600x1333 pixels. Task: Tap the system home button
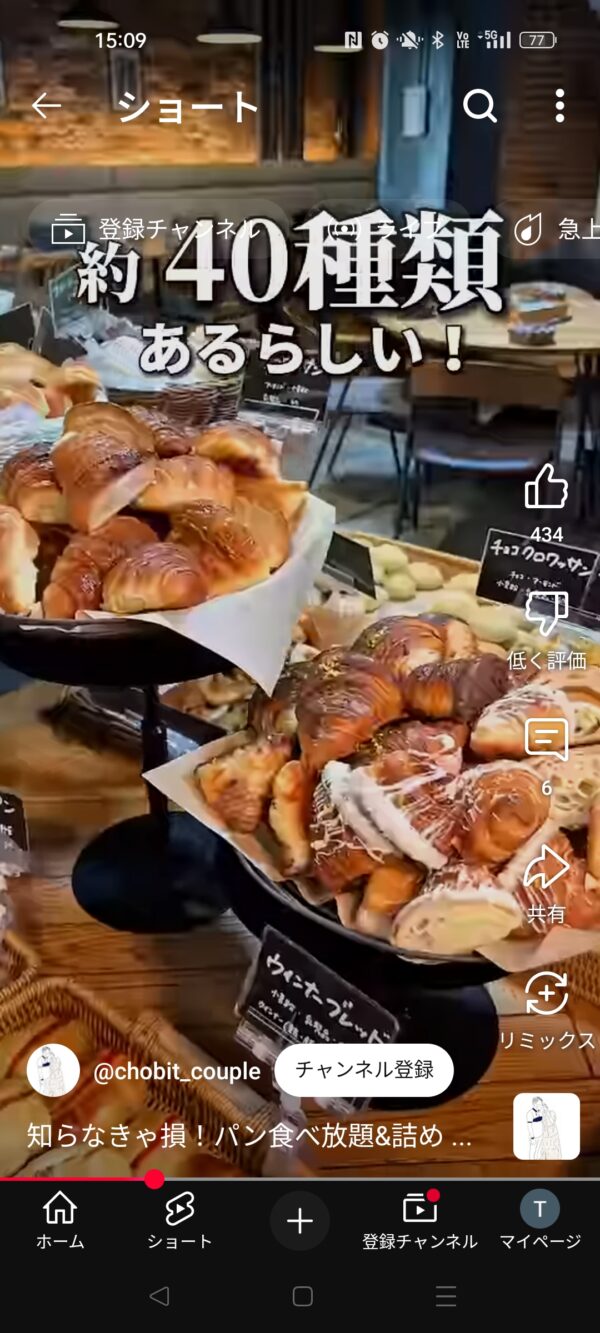302,1296
